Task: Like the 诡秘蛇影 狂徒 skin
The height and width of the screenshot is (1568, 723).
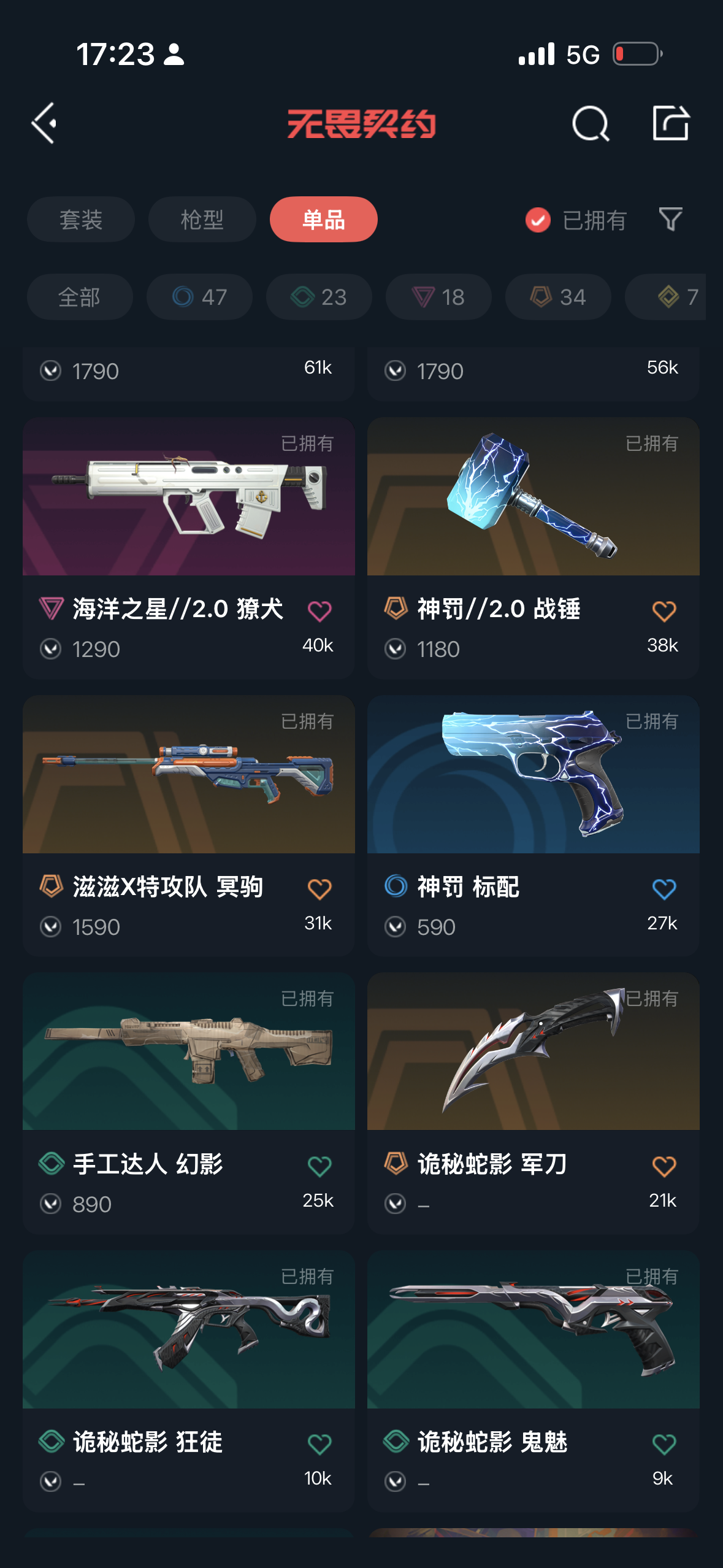Action: point(319,1444)
